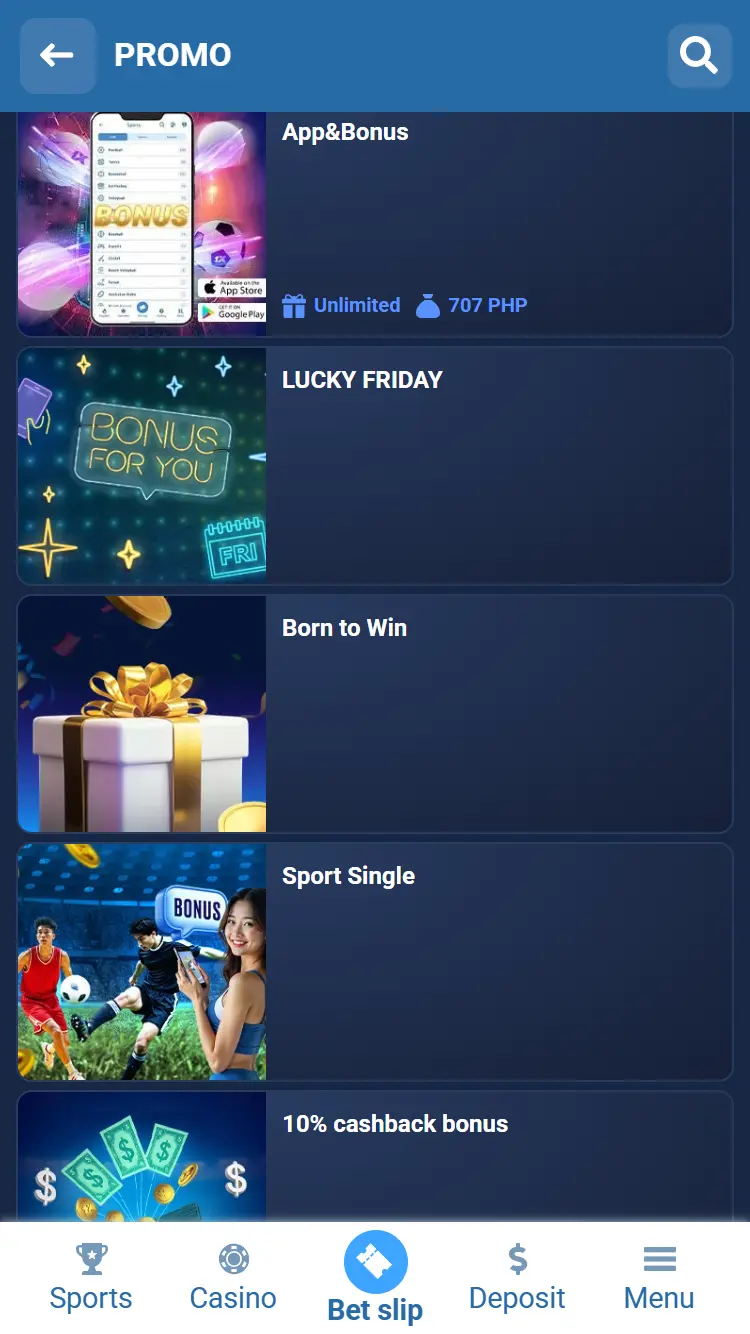The height and width of the screenshot is (1334, 750).
Task: Open search from the top bar
Action: click(699, 55)
